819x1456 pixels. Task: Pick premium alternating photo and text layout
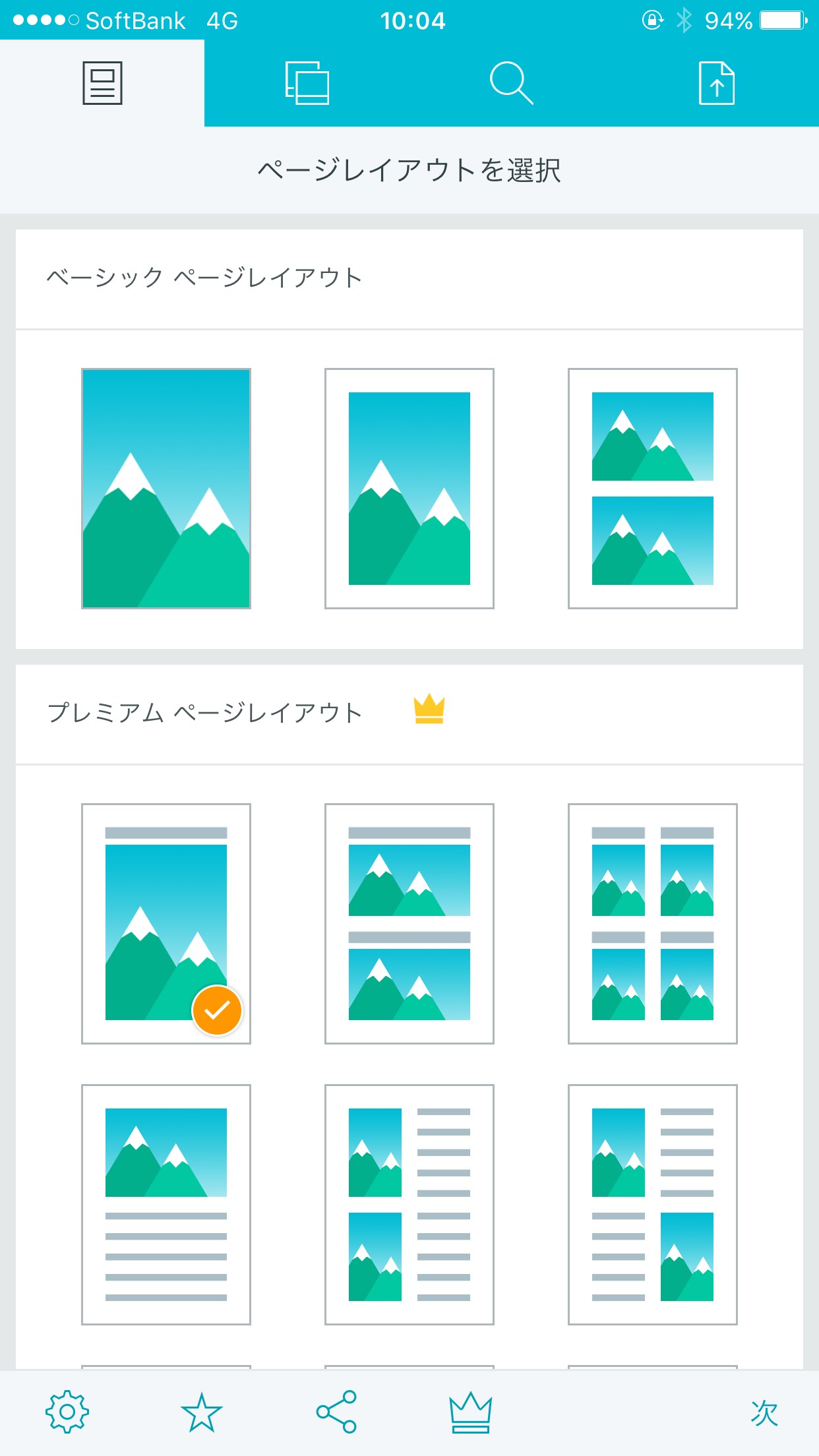point(653,1204)
